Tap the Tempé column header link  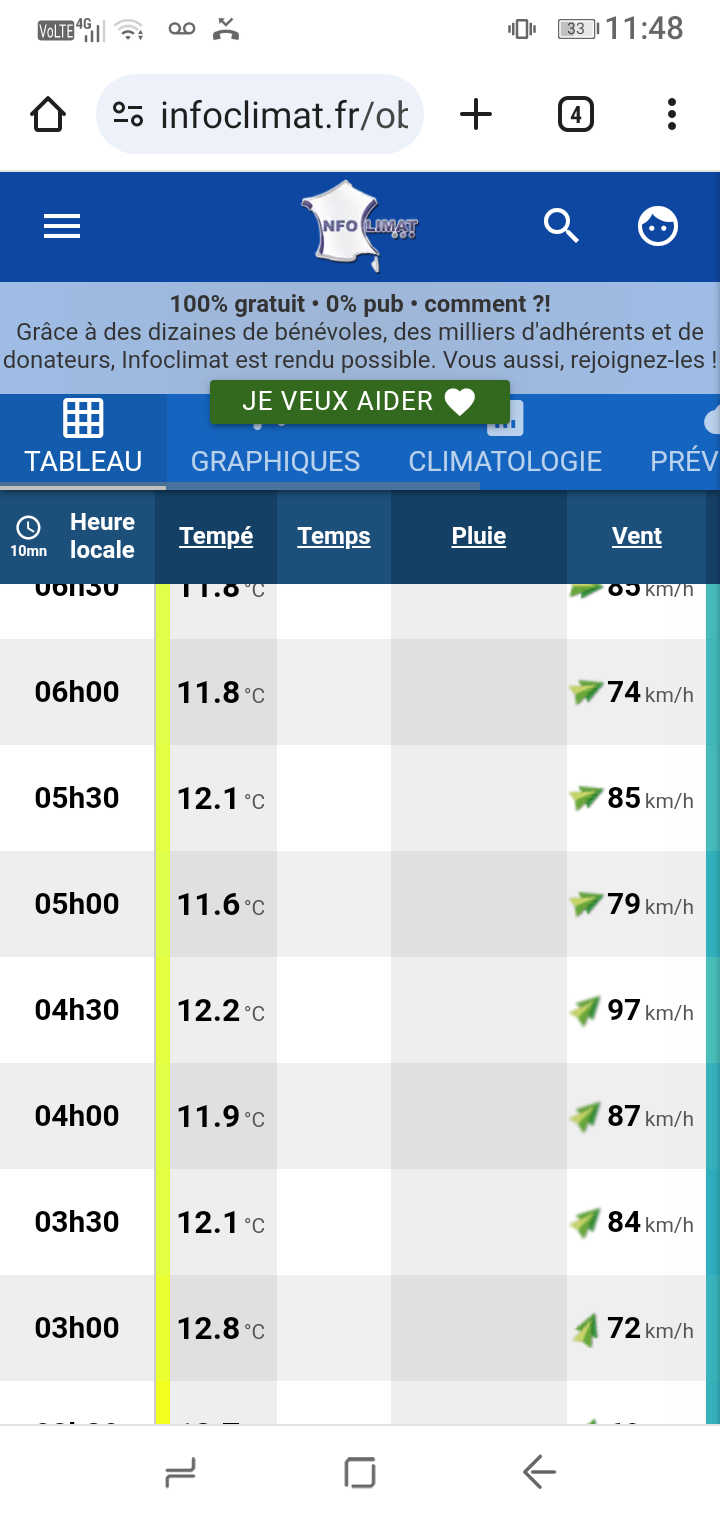(216, 536)
